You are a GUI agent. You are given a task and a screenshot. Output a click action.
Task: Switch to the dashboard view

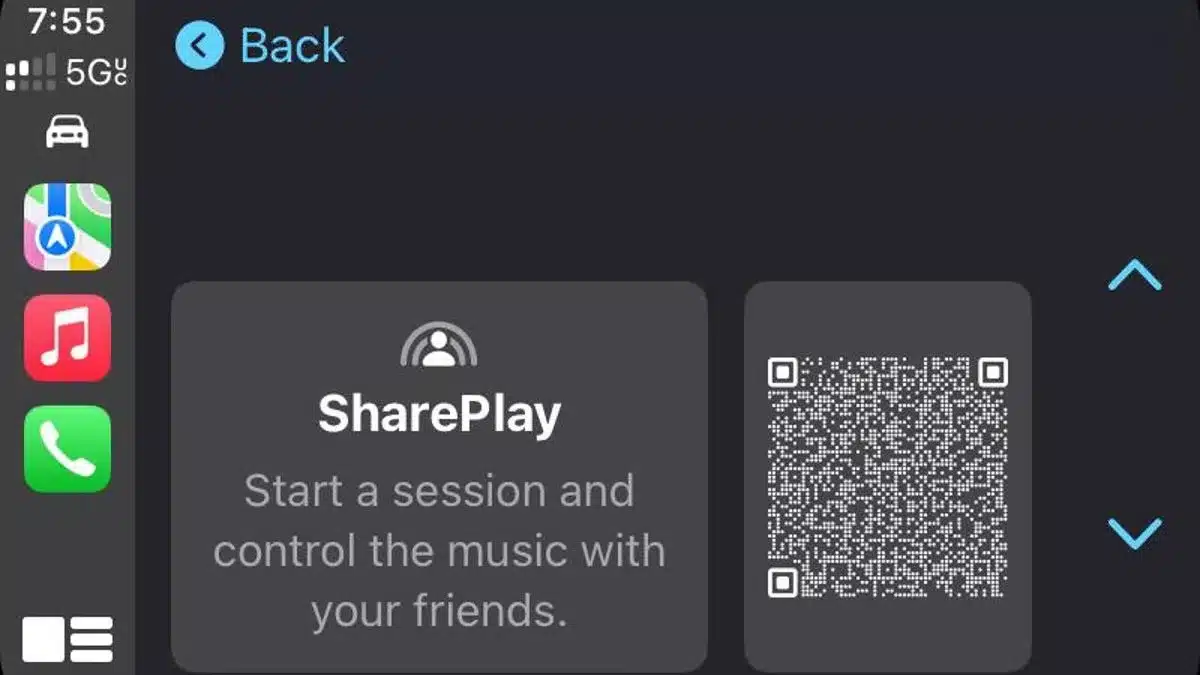tap(67, 639)
